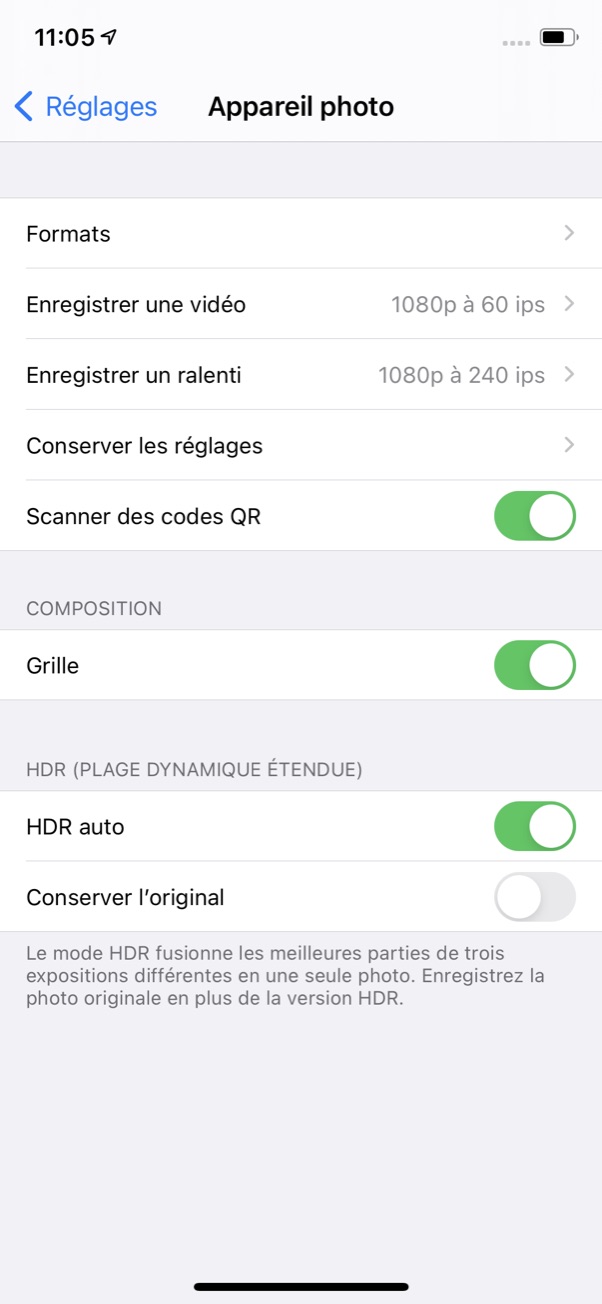Open the Formats row
This screenshot has height=1304, width=602.
click(301, 233)
